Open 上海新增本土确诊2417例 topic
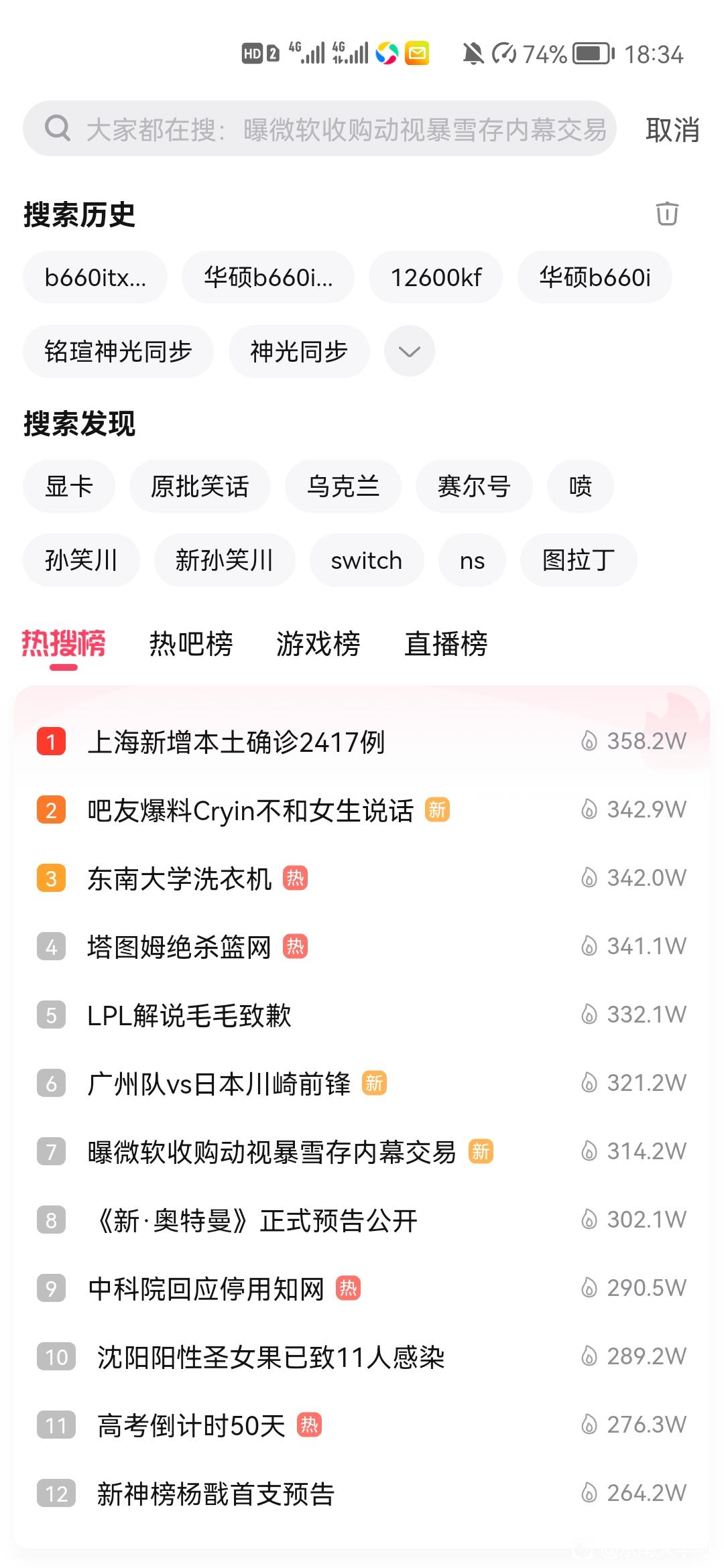 [362, 742]
